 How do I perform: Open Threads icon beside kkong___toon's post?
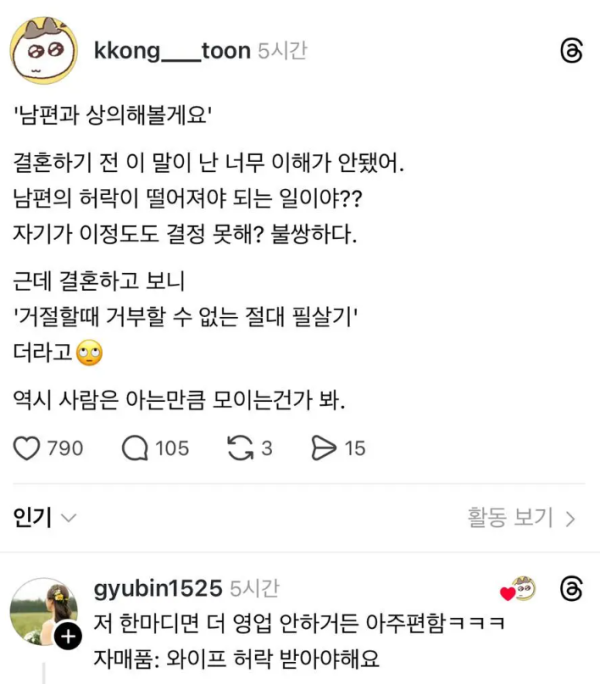coord(571,52)
